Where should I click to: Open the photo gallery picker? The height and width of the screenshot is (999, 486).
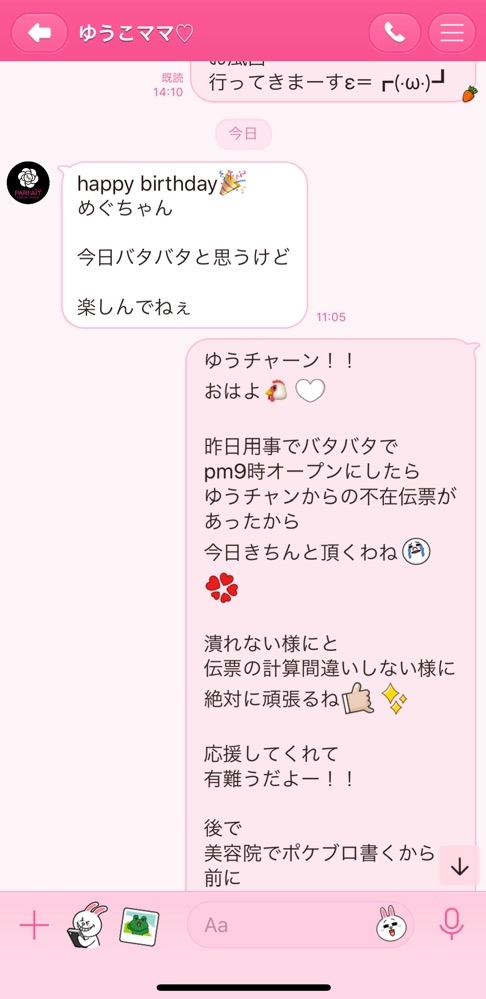click(139, 926)
